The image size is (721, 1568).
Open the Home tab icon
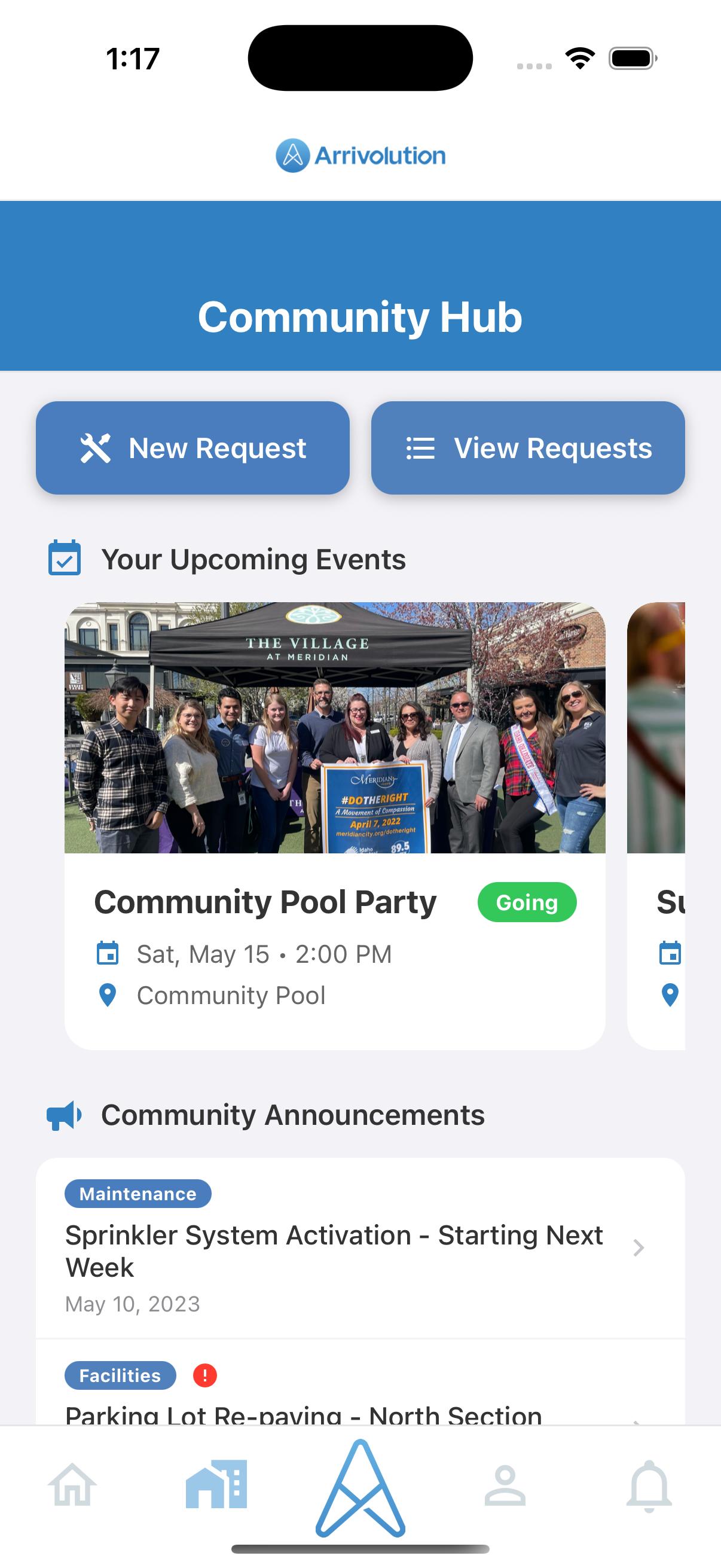point(72,1485)
